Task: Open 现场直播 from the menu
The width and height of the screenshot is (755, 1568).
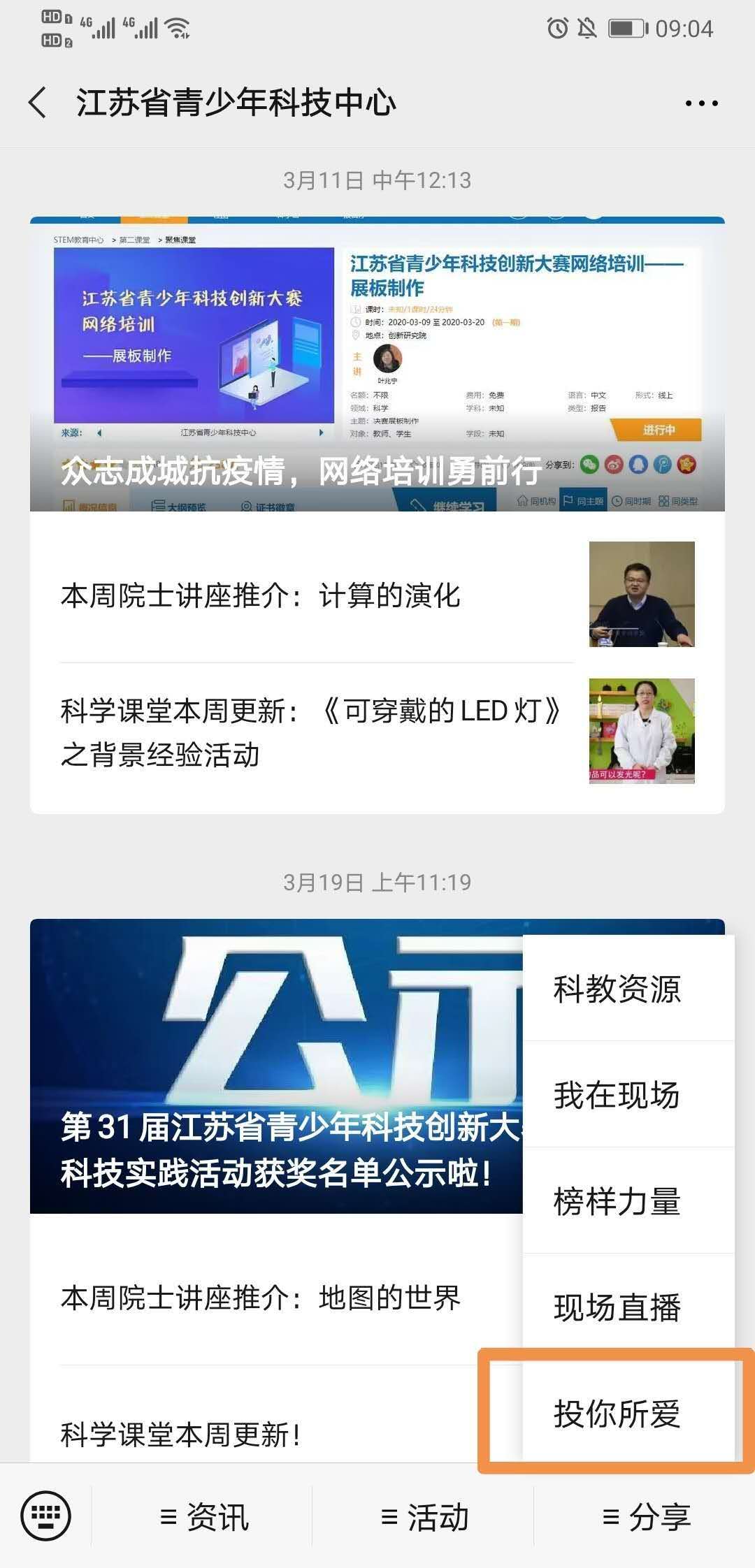Action: (x=617, y=1307)
